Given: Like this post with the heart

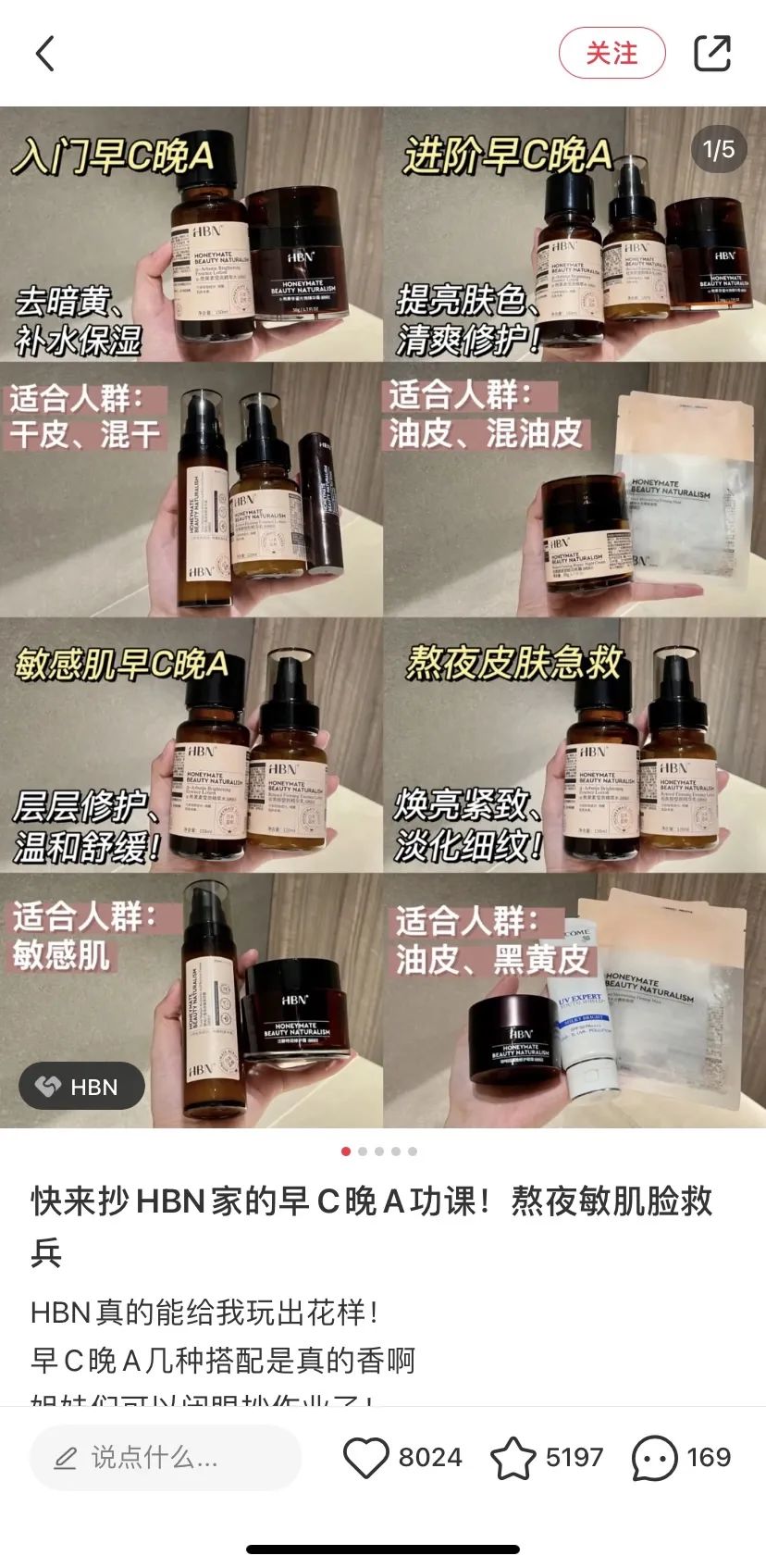Looking at the screenshot, I should (365, 1458).
